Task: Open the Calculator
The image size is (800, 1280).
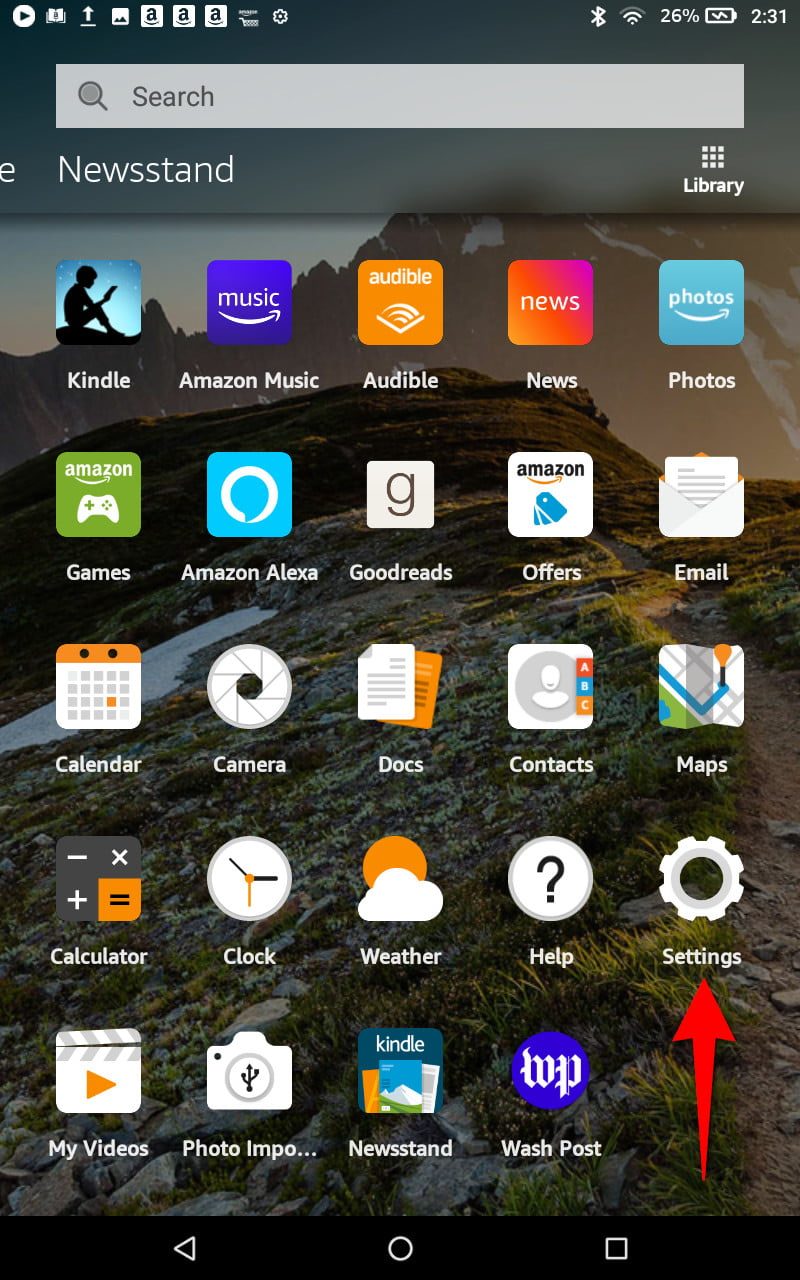Action: coord(98,879)
